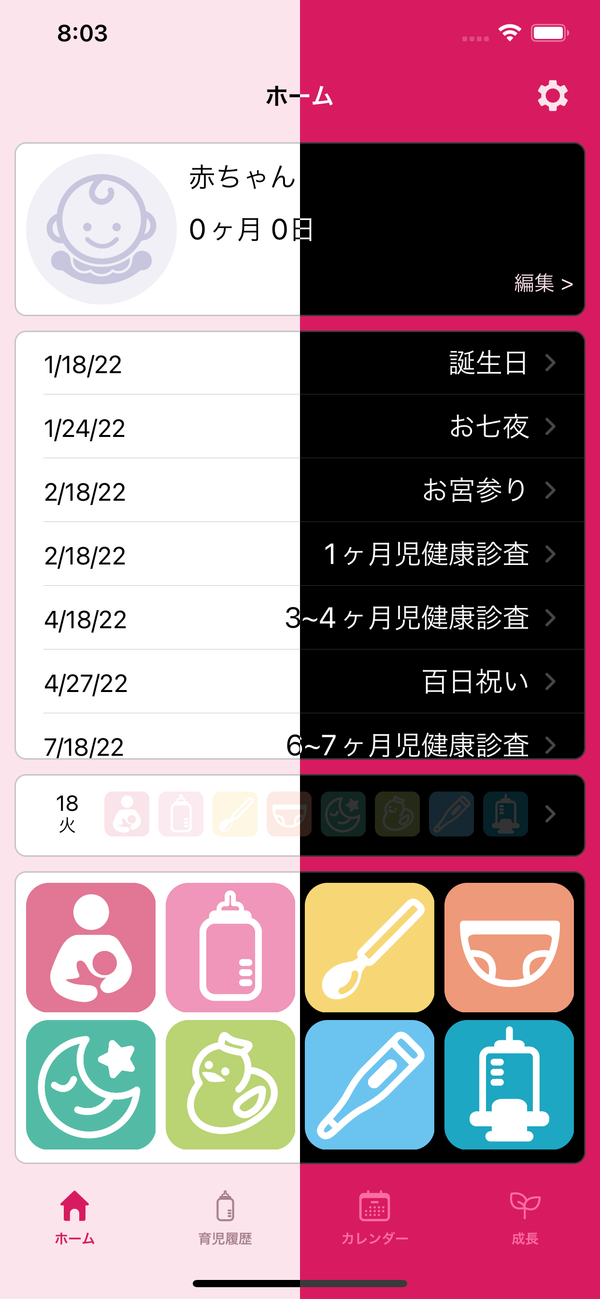
Task: Open the settings gear
Action: pos(552,95)
